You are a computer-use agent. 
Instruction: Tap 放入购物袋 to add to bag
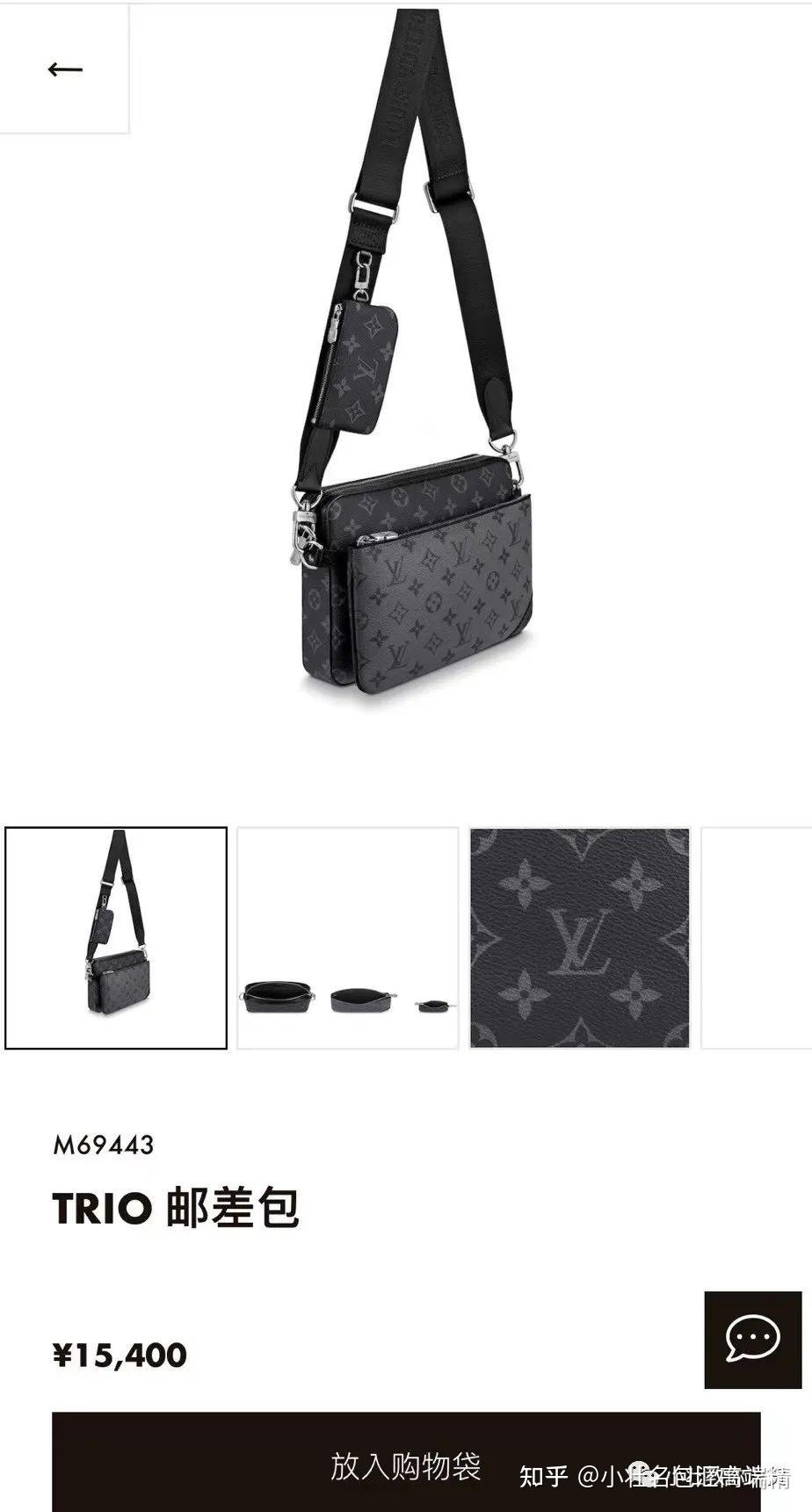point(405,1465)
